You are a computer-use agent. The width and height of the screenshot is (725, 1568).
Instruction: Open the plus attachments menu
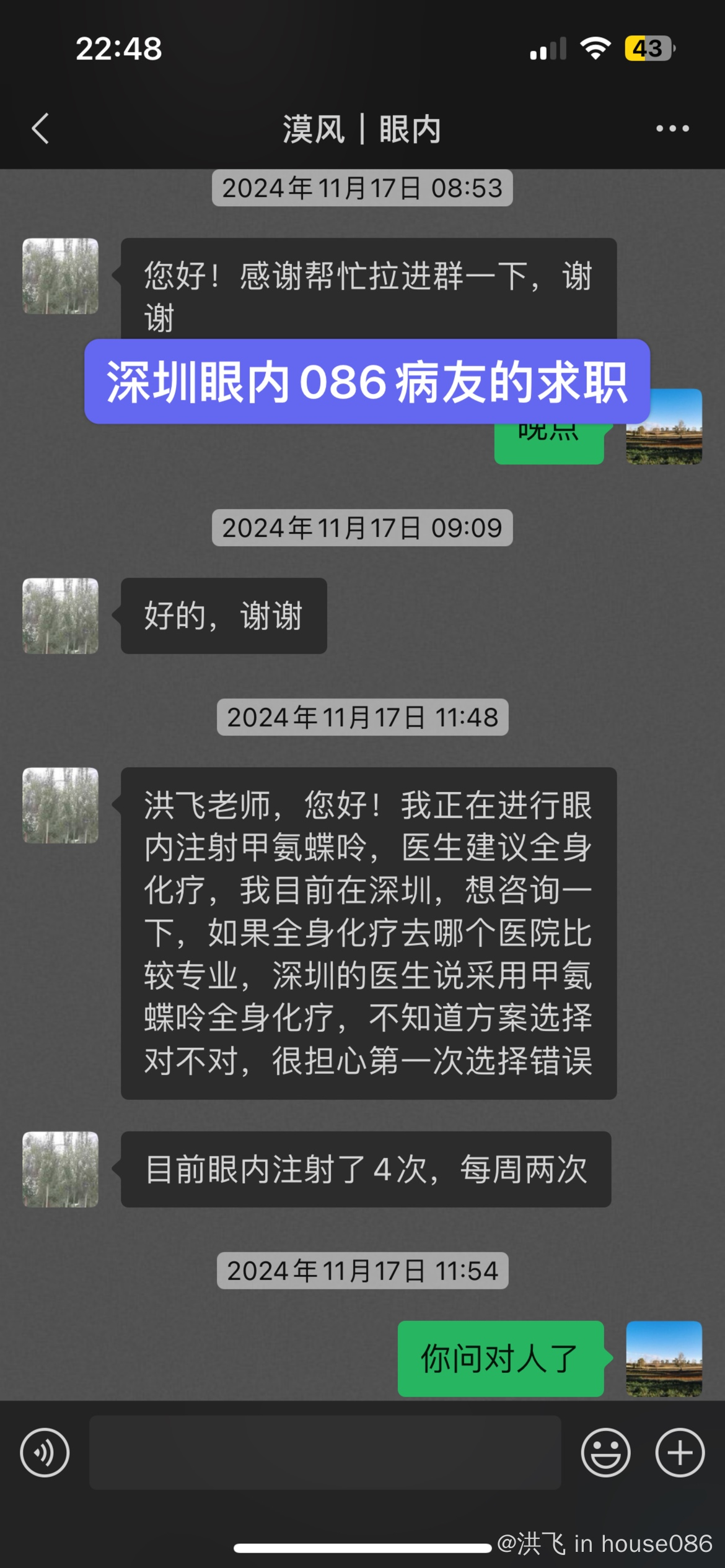coord(680,1453)
